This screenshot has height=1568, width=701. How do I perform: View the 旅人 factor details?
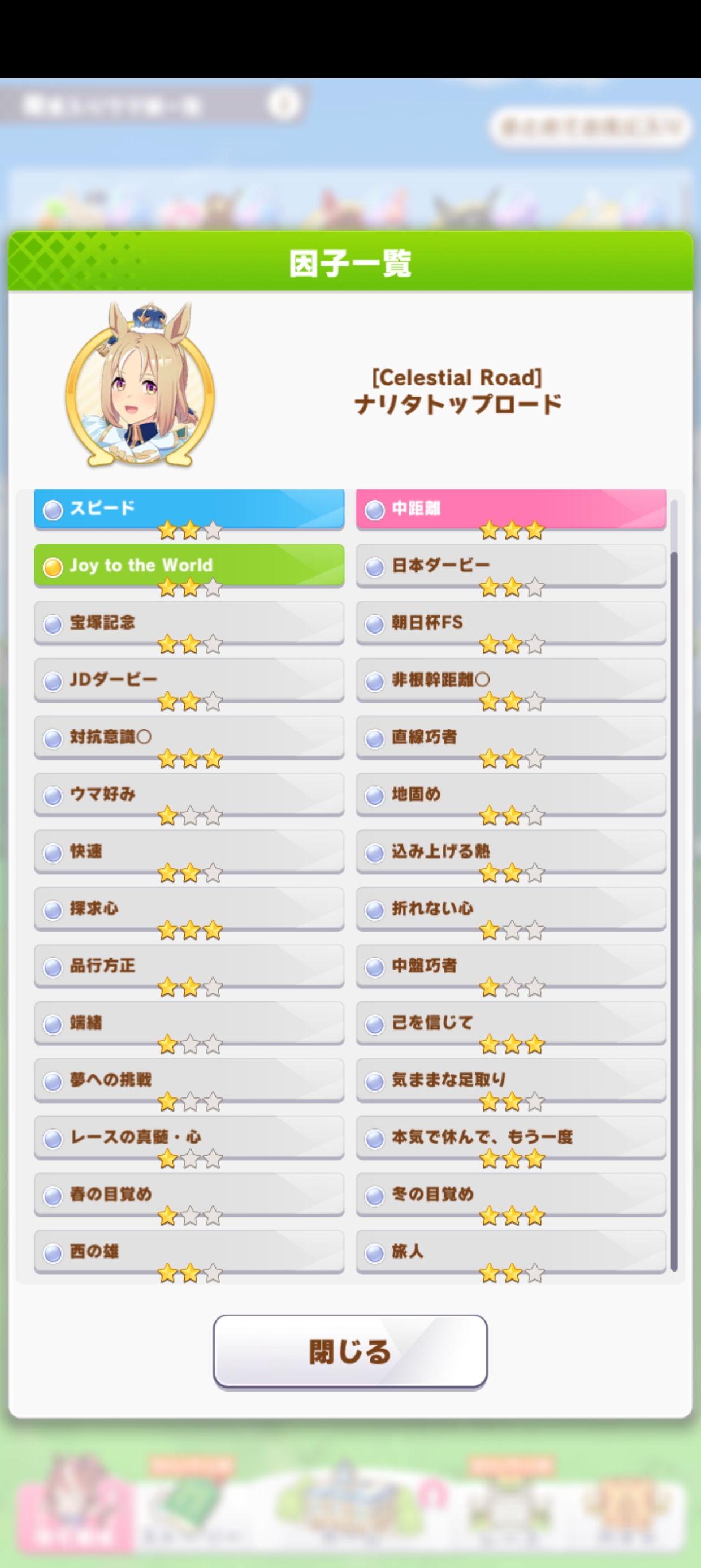(510, 1251)
